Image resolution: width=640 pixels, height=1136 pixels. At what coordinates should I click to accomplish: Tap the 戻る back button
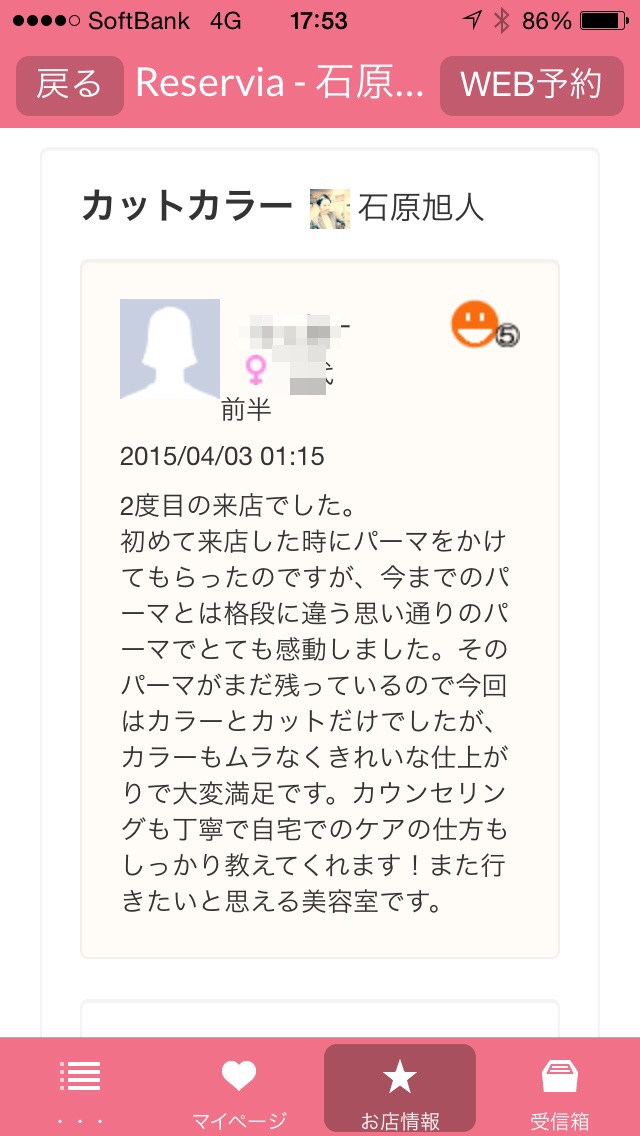point(70,85)
